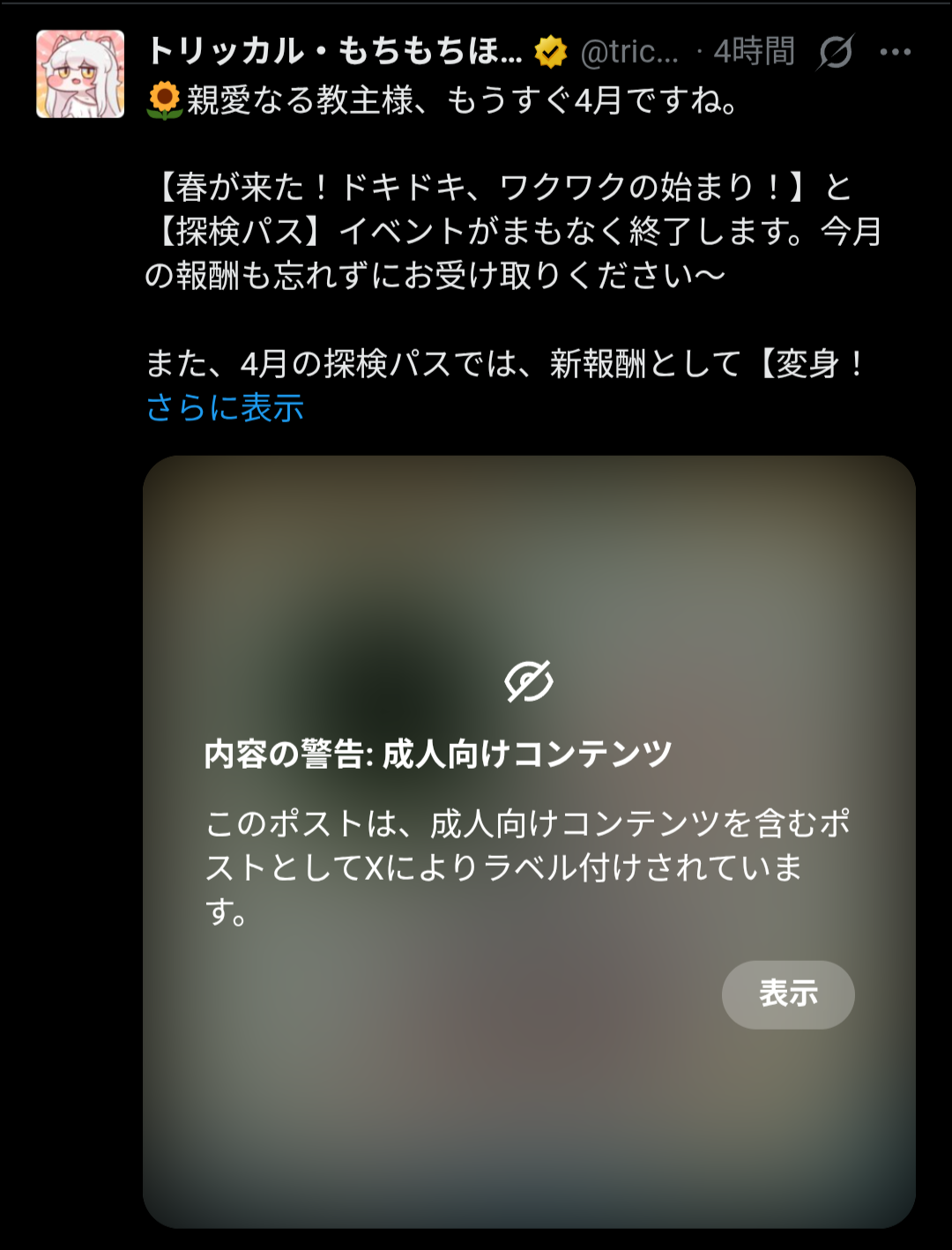The image size is (952, 1250).
Task: Expand the post with さらに表示
Action: pyautogui.click(x=225, y=408)
